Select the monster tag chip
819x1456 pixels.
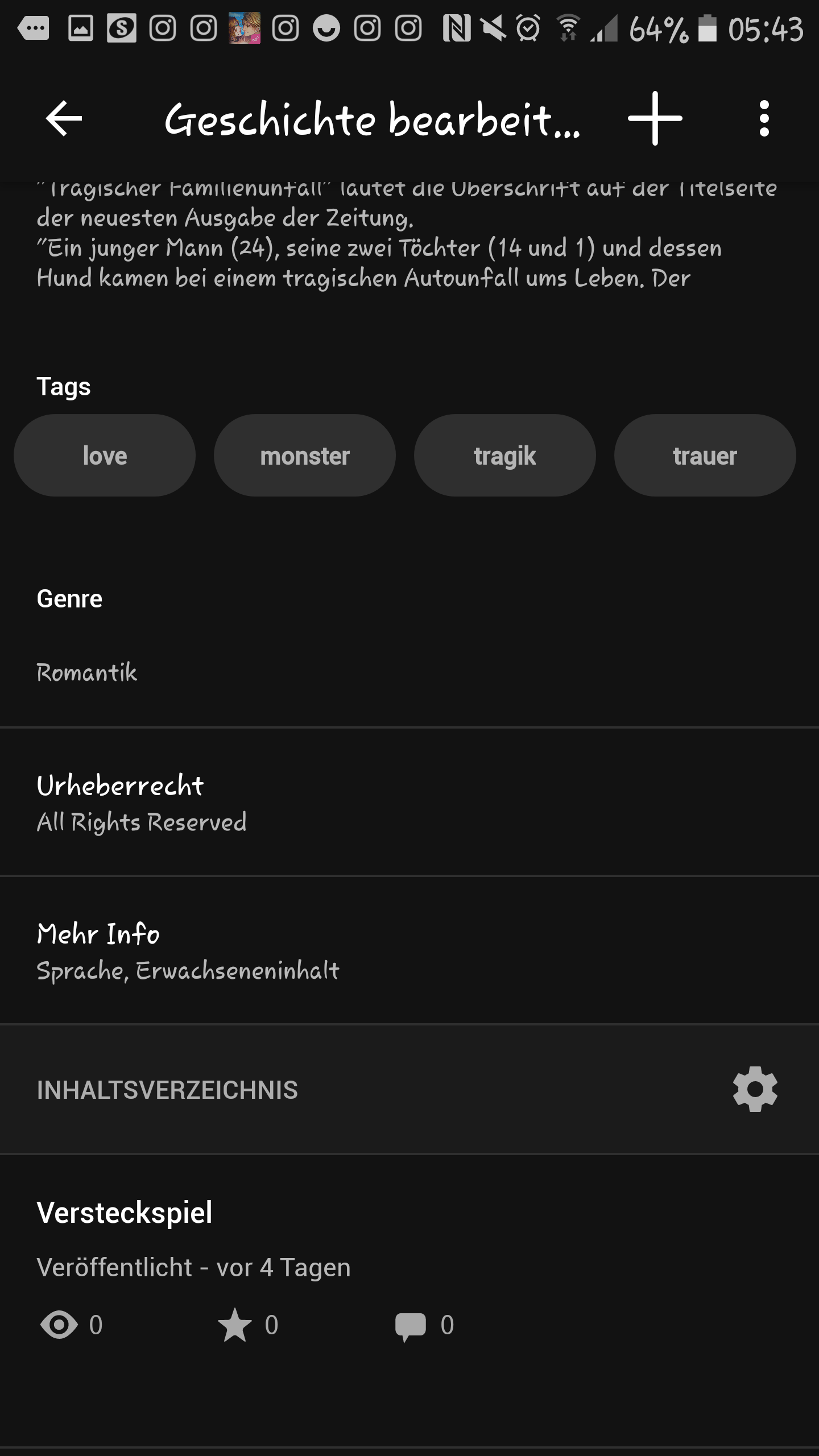[x=305, y=454]
